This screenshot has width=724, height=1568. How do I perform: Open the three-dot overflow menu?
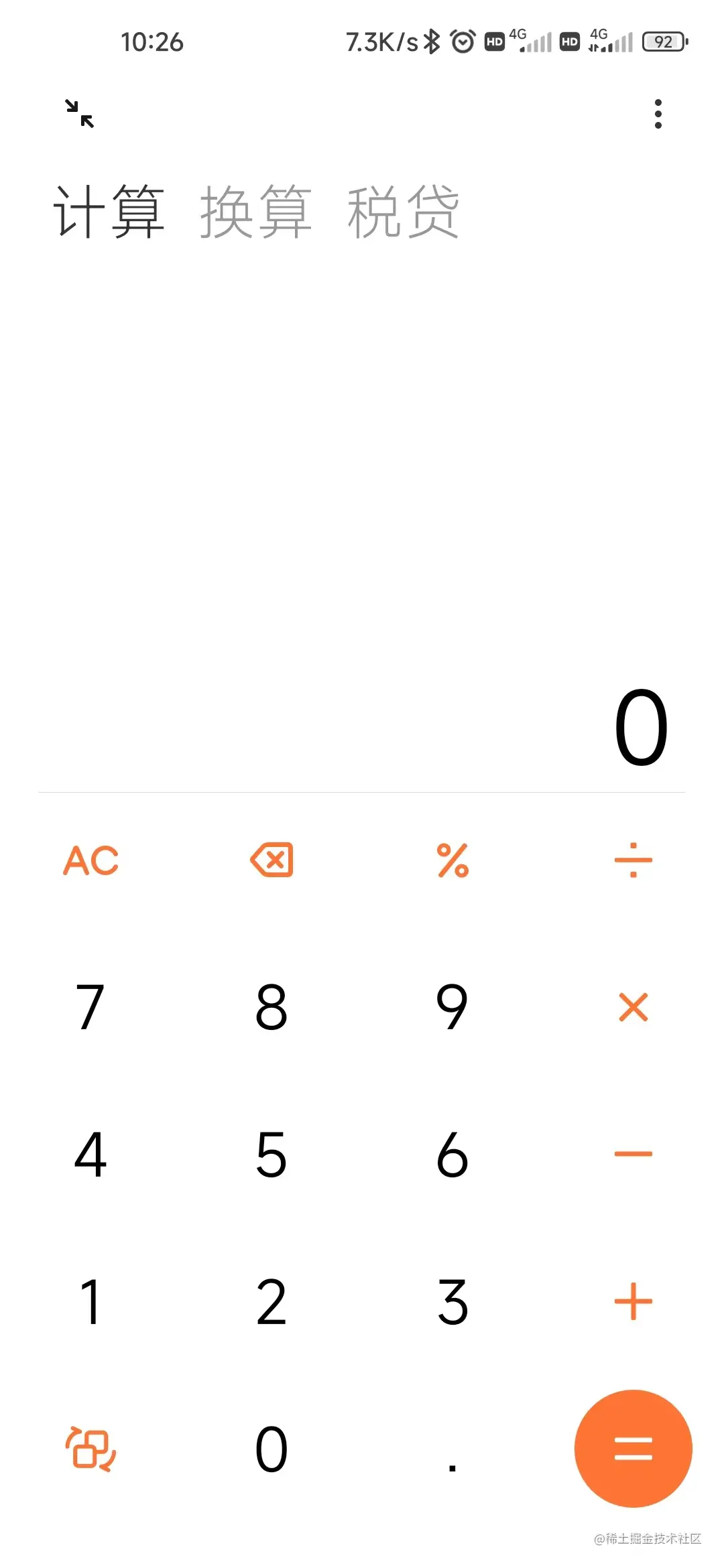point(658,114)
